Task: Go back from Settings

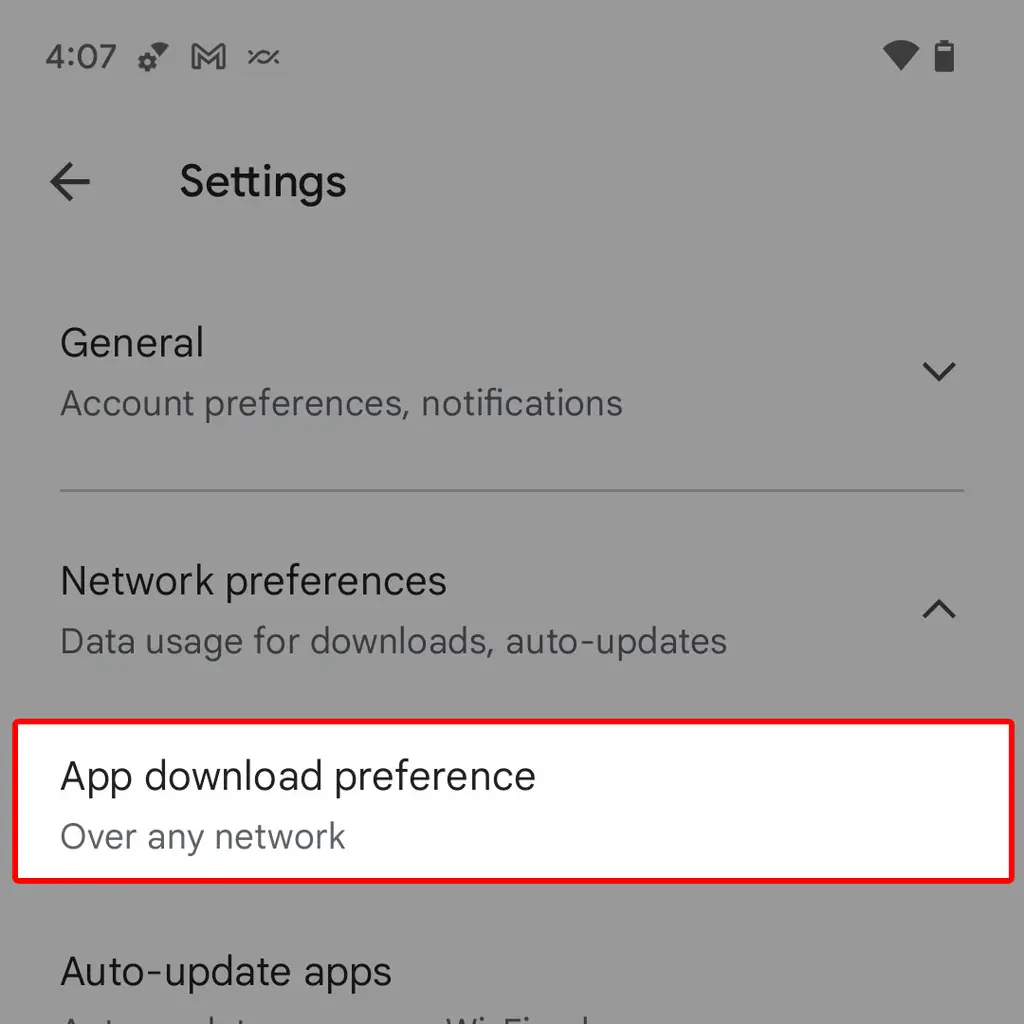Action: pos(70,182)
